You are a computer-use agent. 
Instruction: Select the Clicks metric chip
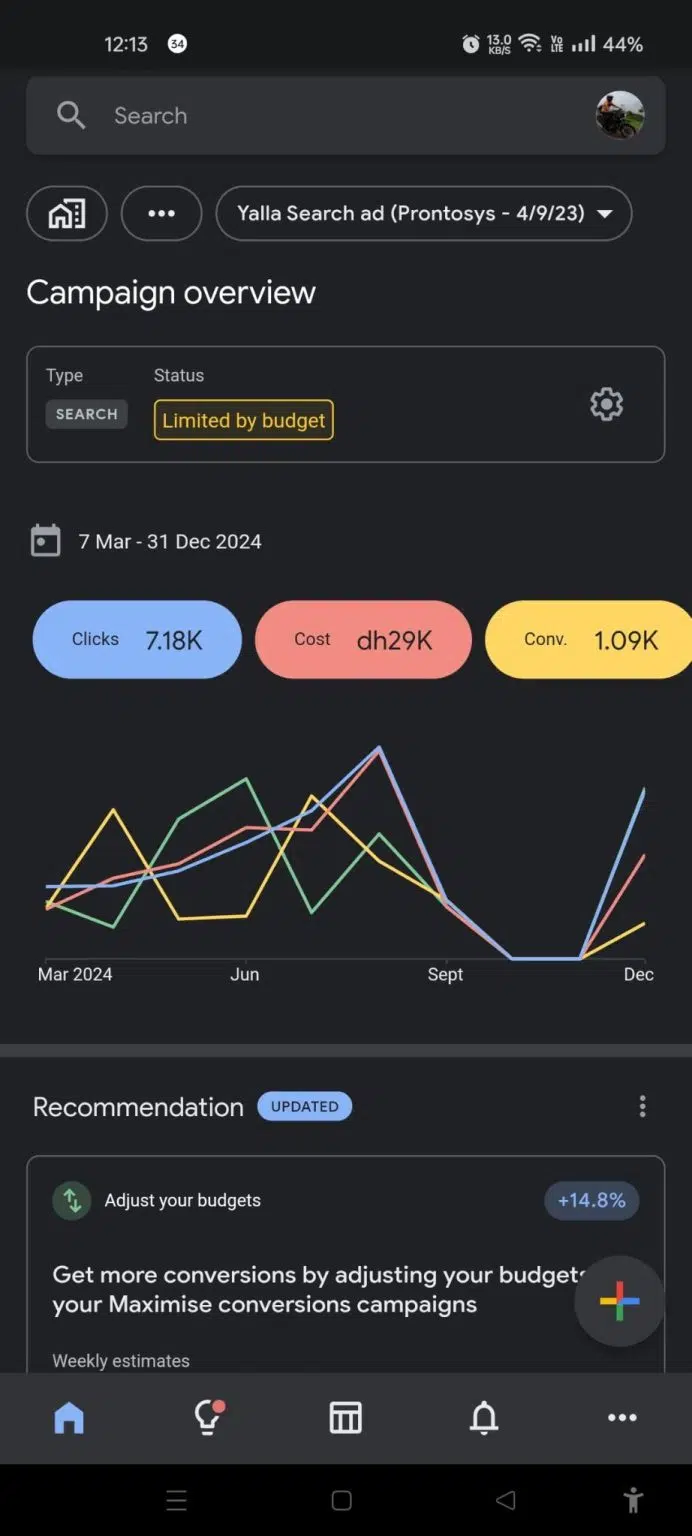[x=137, y=640]
